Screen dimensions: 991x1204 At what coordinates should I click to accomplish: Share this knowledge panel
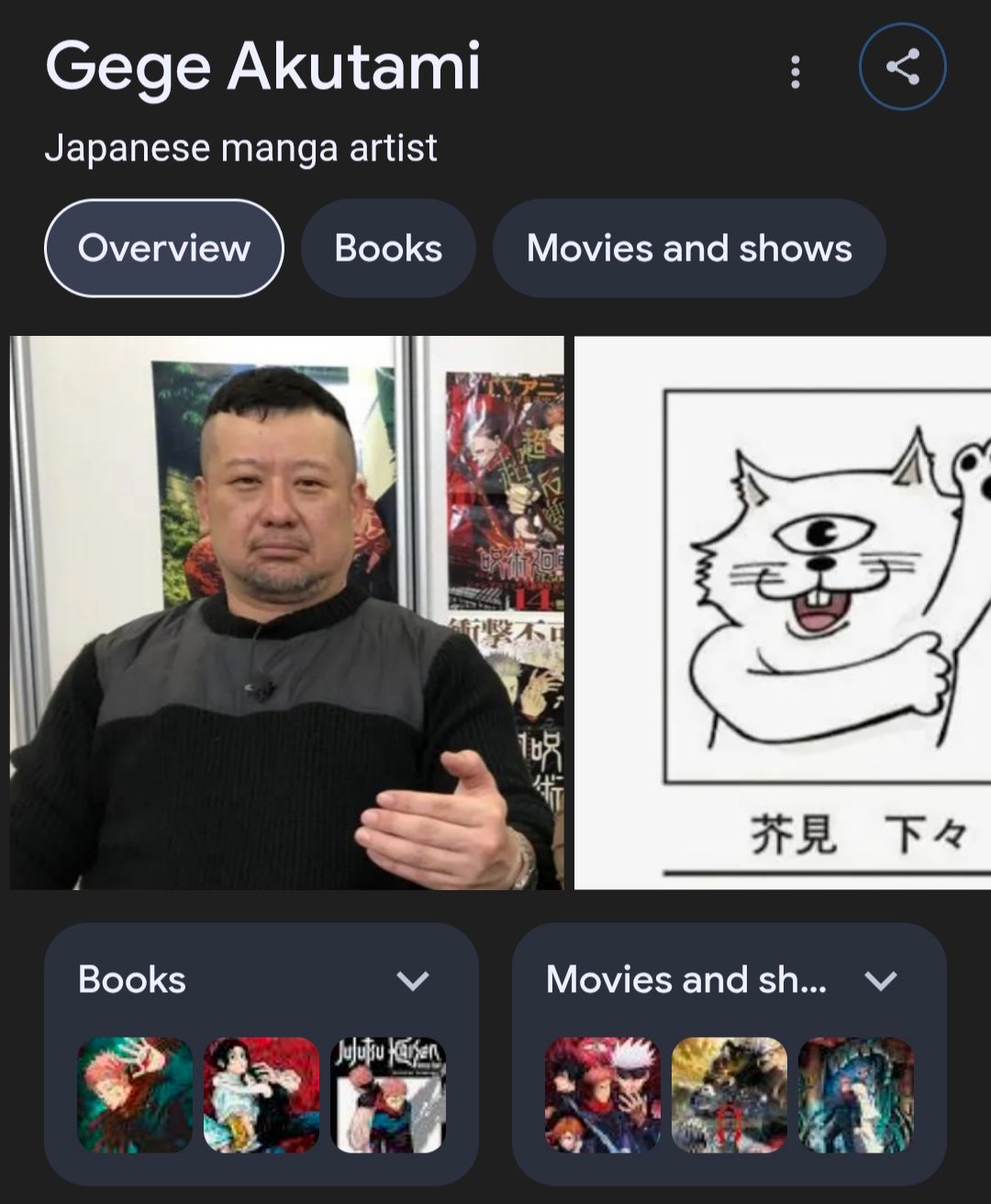tap(902, 67)
